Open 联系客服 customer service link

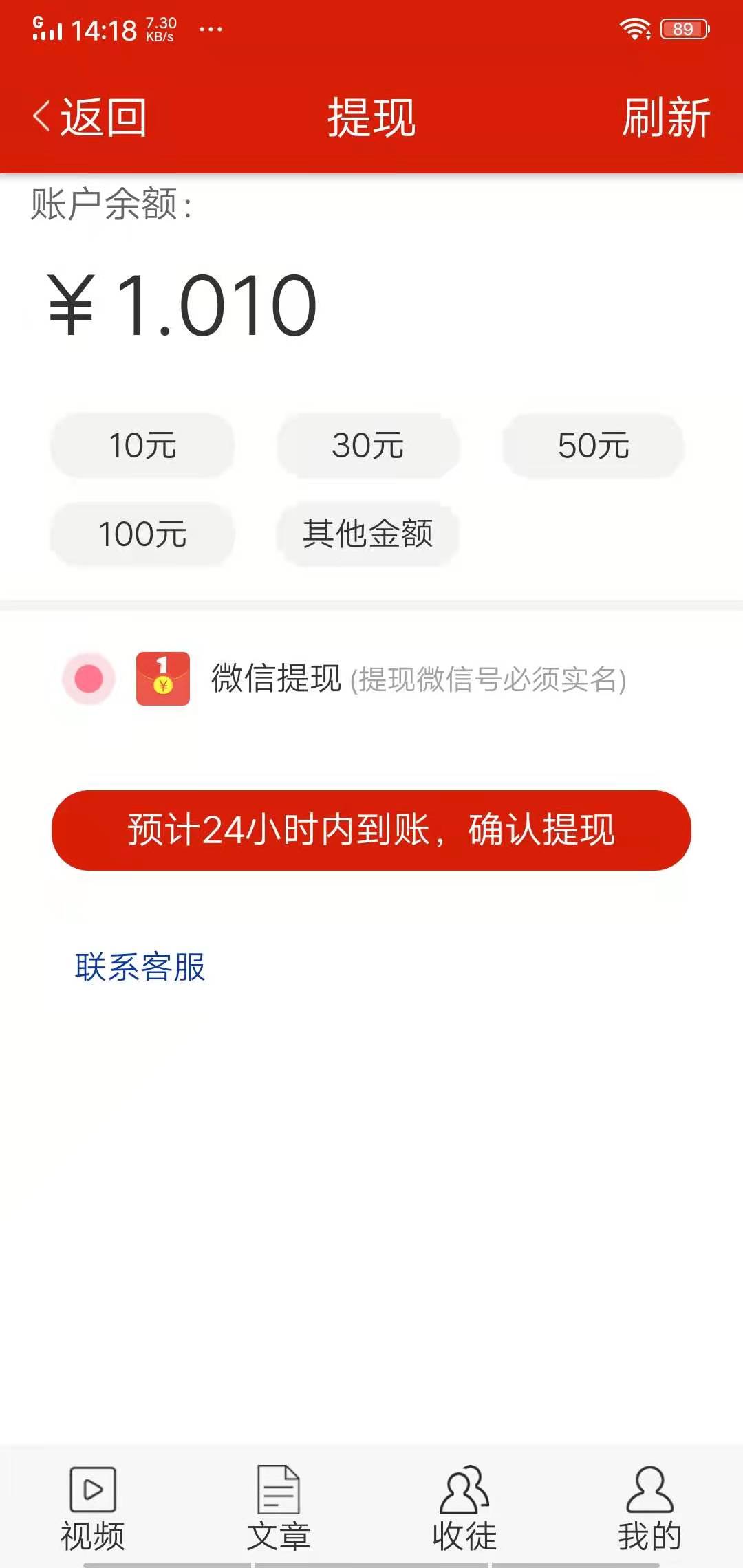coord(140,968)
